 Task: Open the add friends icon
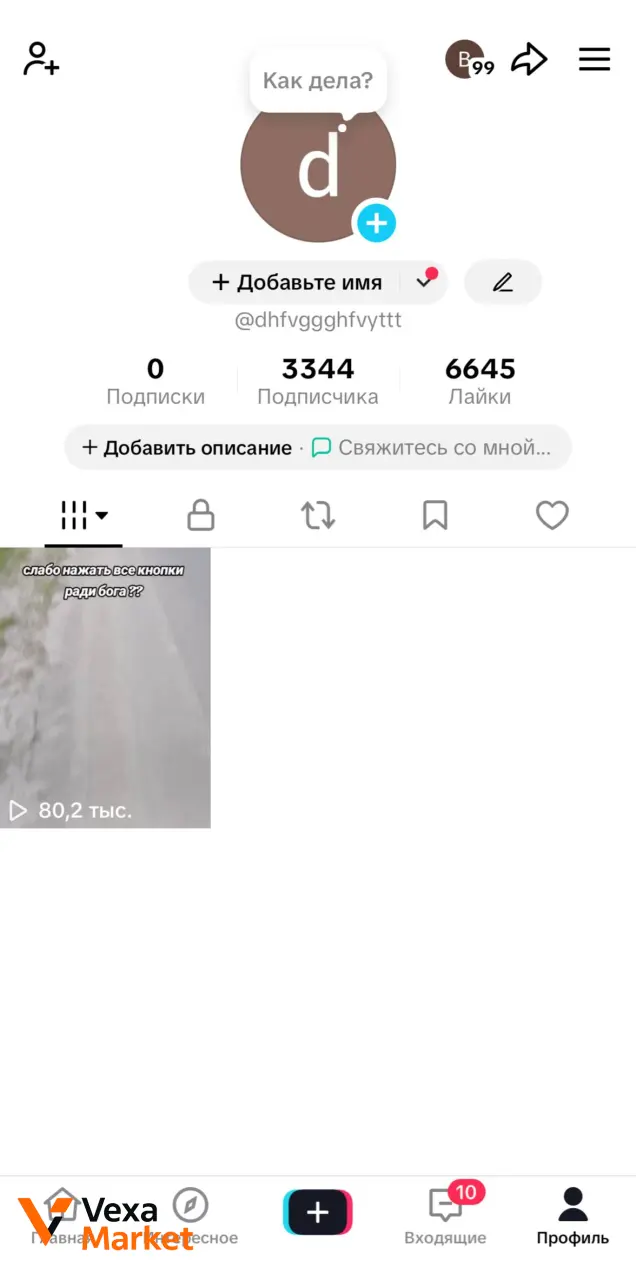click(41, 59)
